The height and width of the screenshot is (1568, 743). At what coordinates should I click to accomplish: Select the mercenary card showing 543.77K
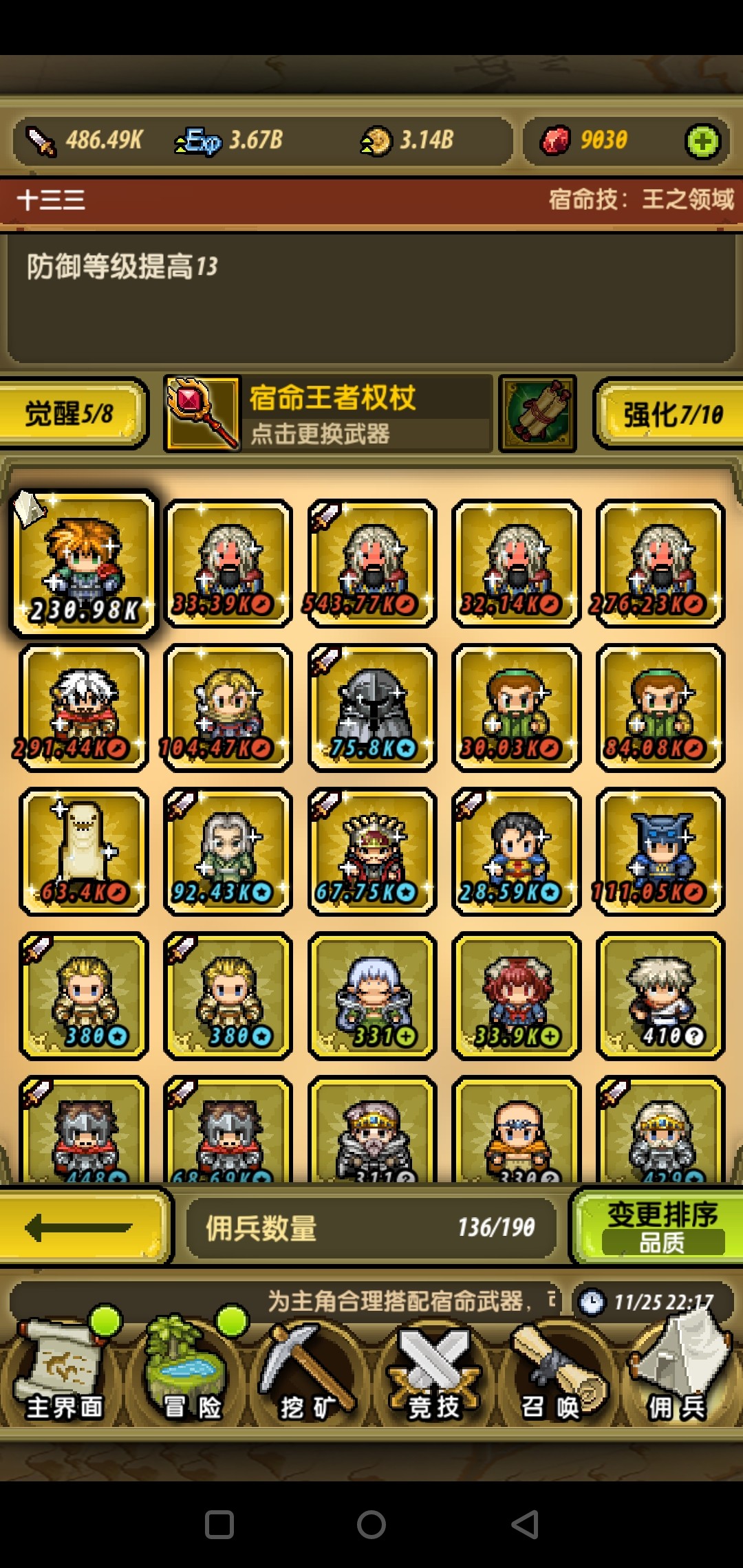[372, 564]
